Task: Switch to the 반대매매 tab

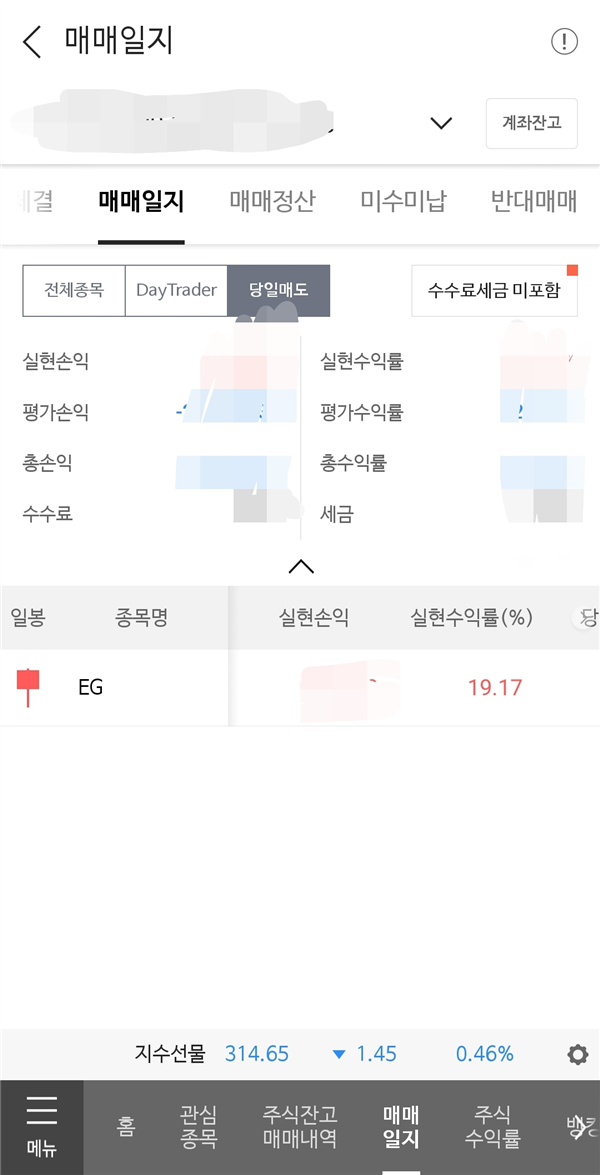Action: [533, 202]
